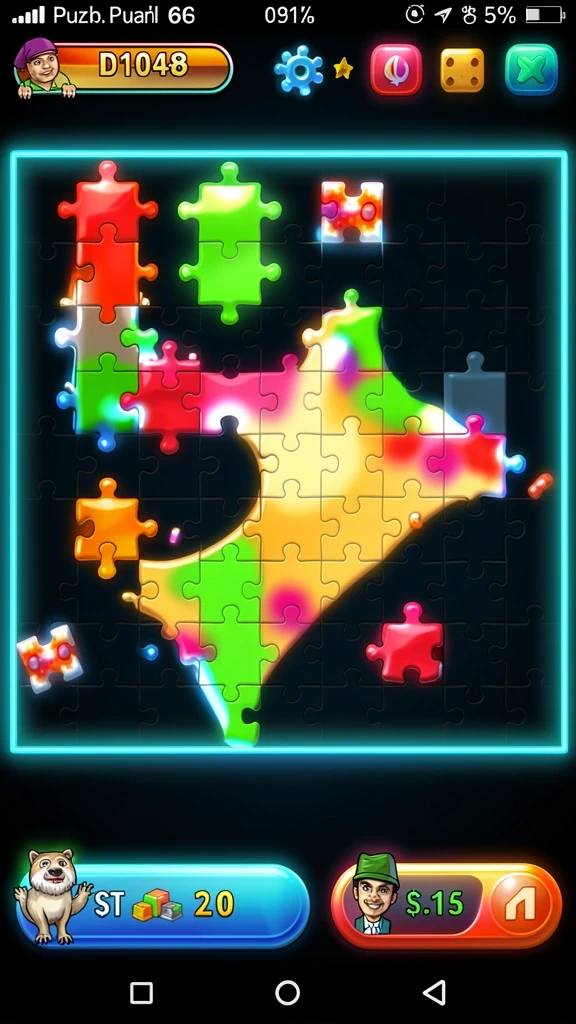Tap the yellow dice button

462,70
